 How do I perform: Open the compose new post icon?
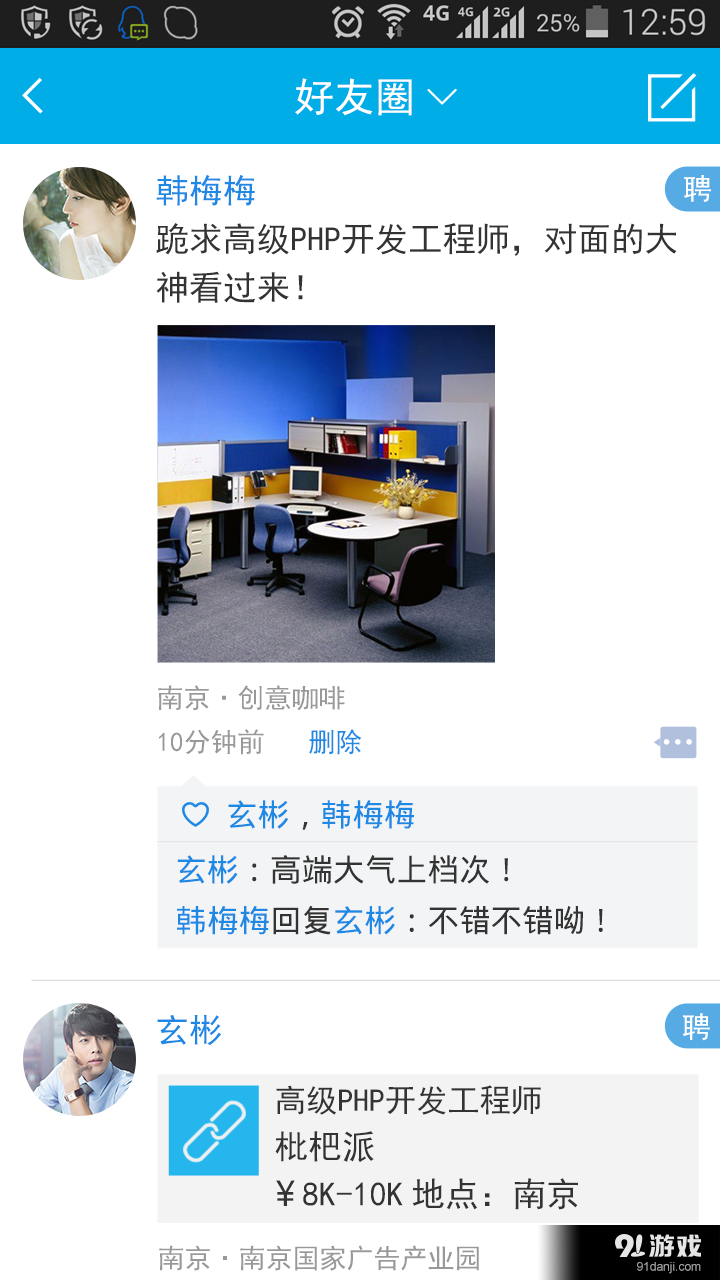click(x=673, y=96)
